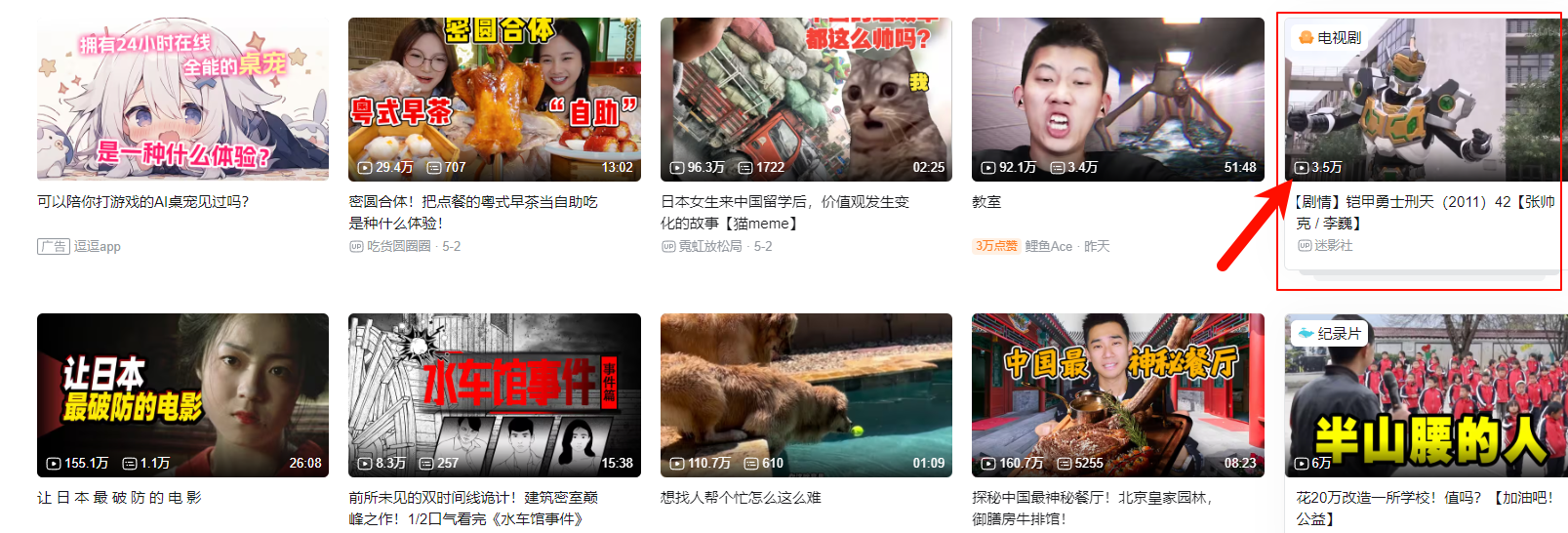Go to uploader 迷影社's page
This screenshot has width=1568, height=533.
[1333, 246]
